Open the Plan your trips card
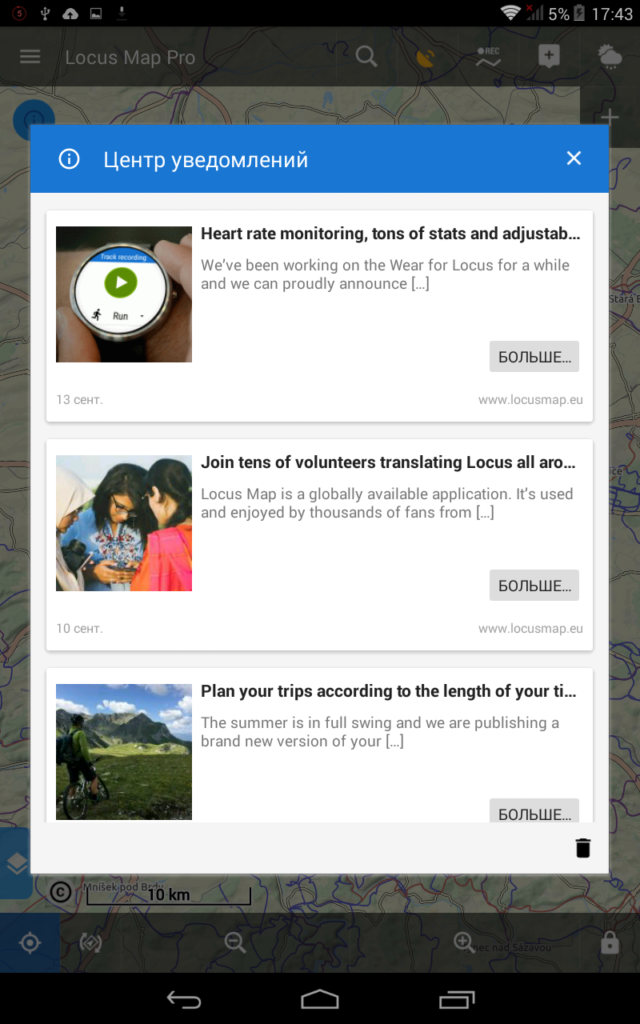640x1024 pixels. [x=388, y=691]
